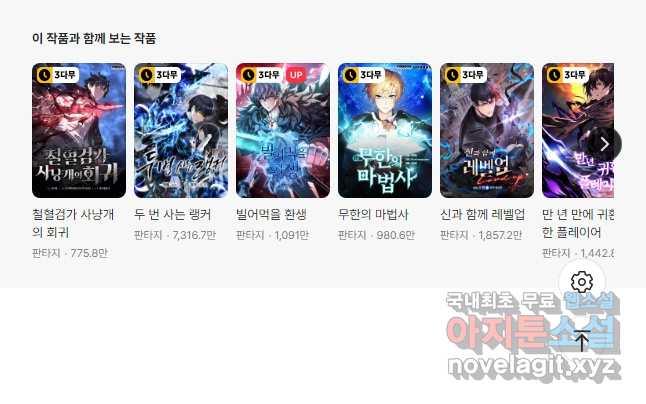Image resolution: width=646 pixels, height=404 pixels.
Task: Open the settings gear button
Action: 581,282
